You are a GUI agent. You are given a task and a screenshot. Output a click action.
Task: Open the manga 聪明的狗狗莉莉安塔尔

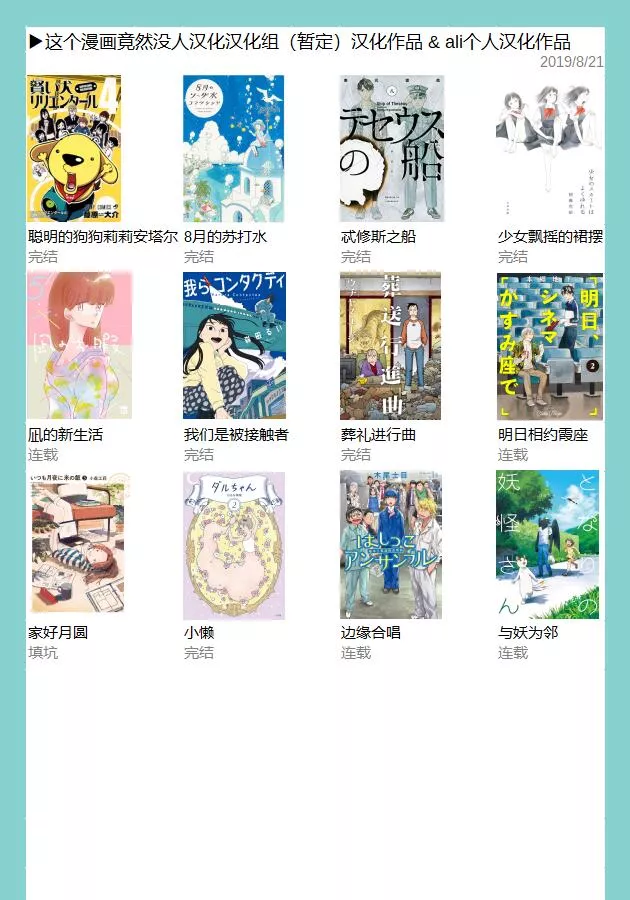pos(73,148)
